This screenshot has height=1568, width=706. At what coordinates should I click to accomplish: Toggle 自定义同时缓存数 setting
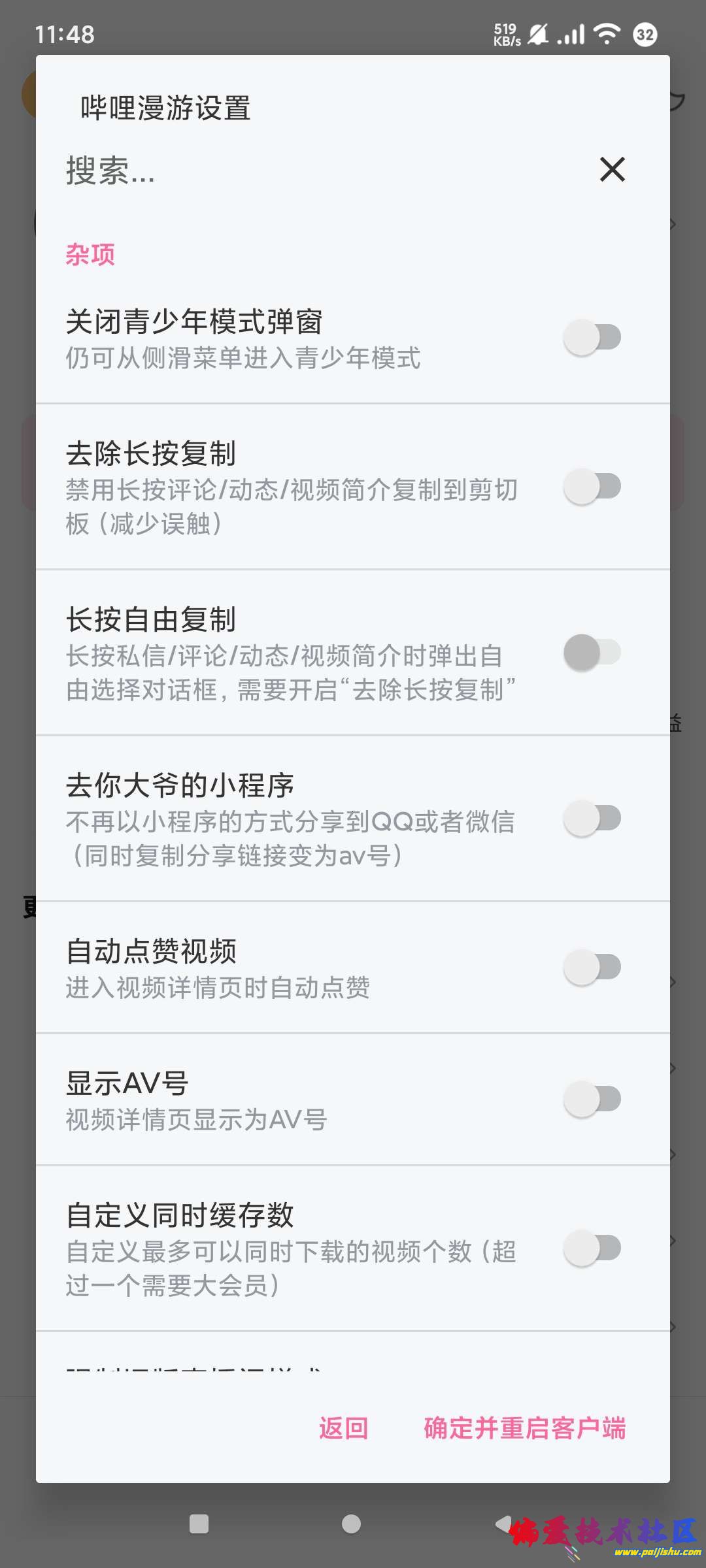(x=592, y=1249)
